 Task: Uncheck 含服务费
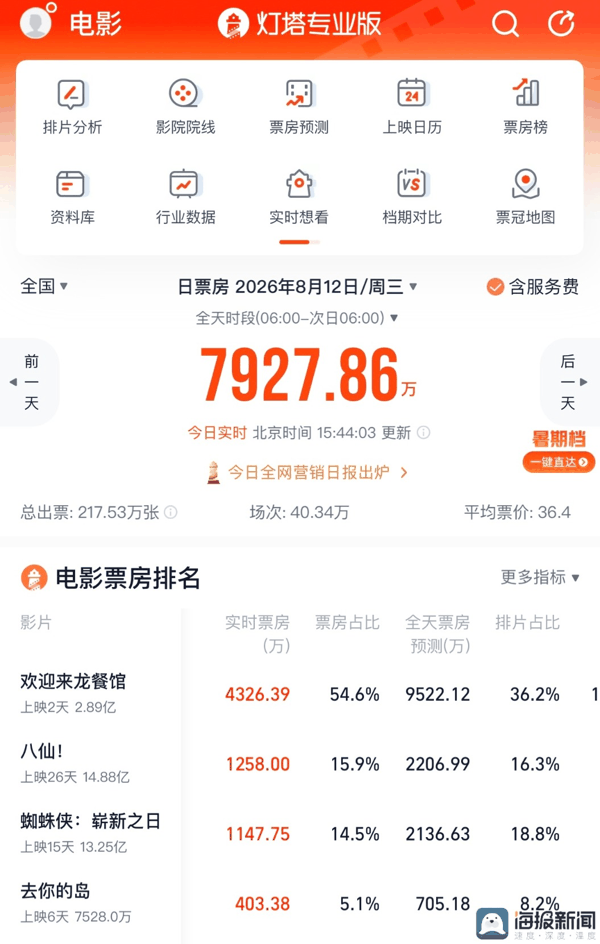pyautogui.click(x=533, y=287)
